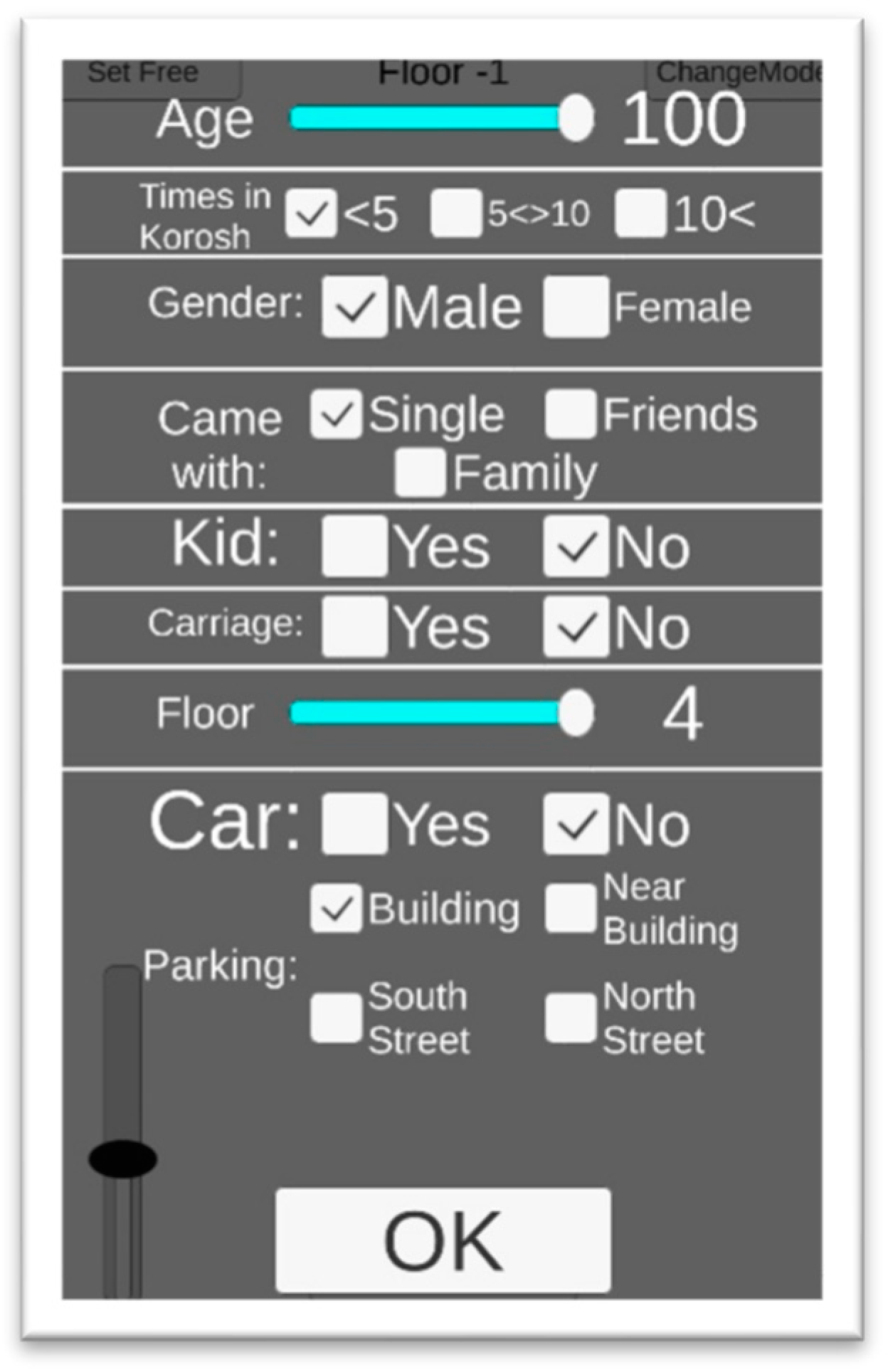Select South Street parking

click(x=336, y=1018)
